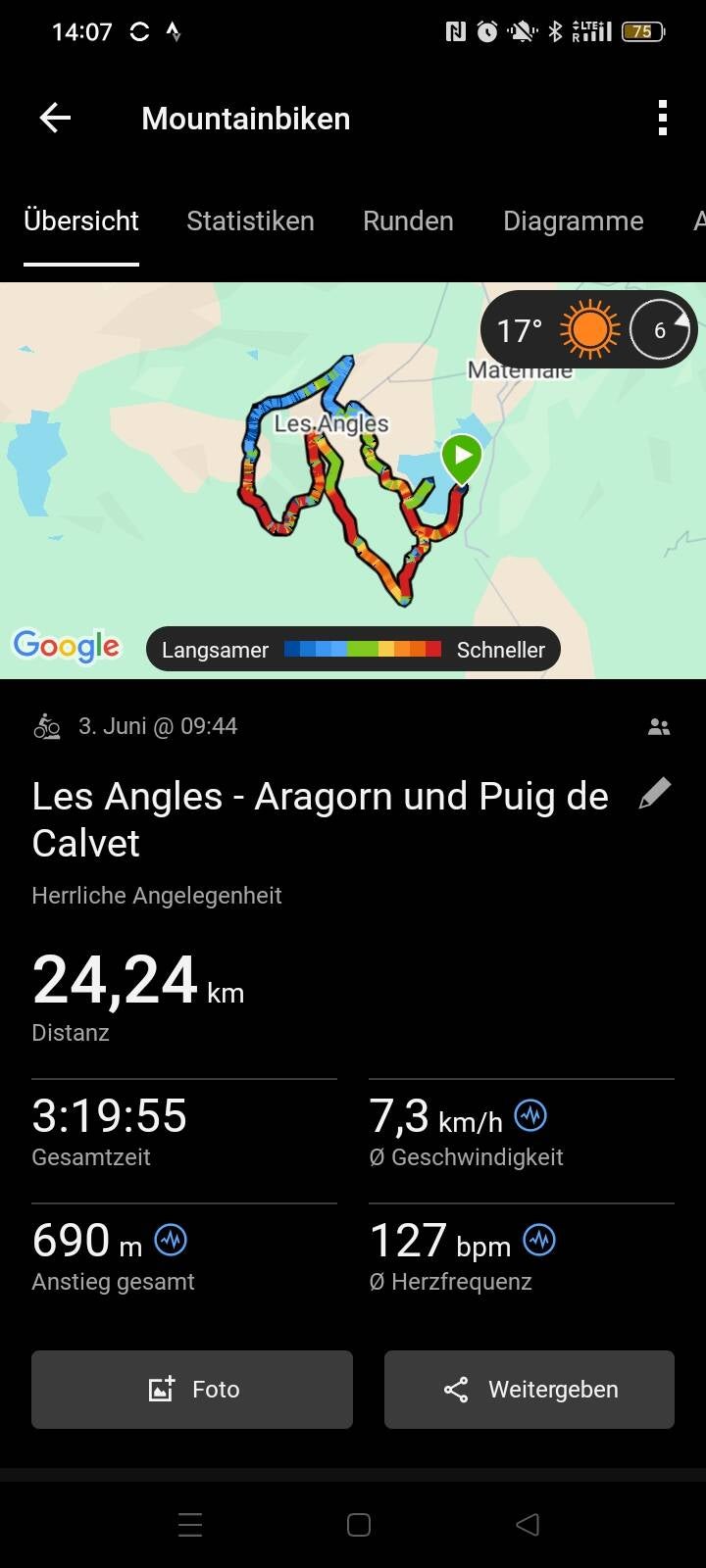Open the route map of Les Angles
Screen dimensions: 706x1568
[333, 490]
